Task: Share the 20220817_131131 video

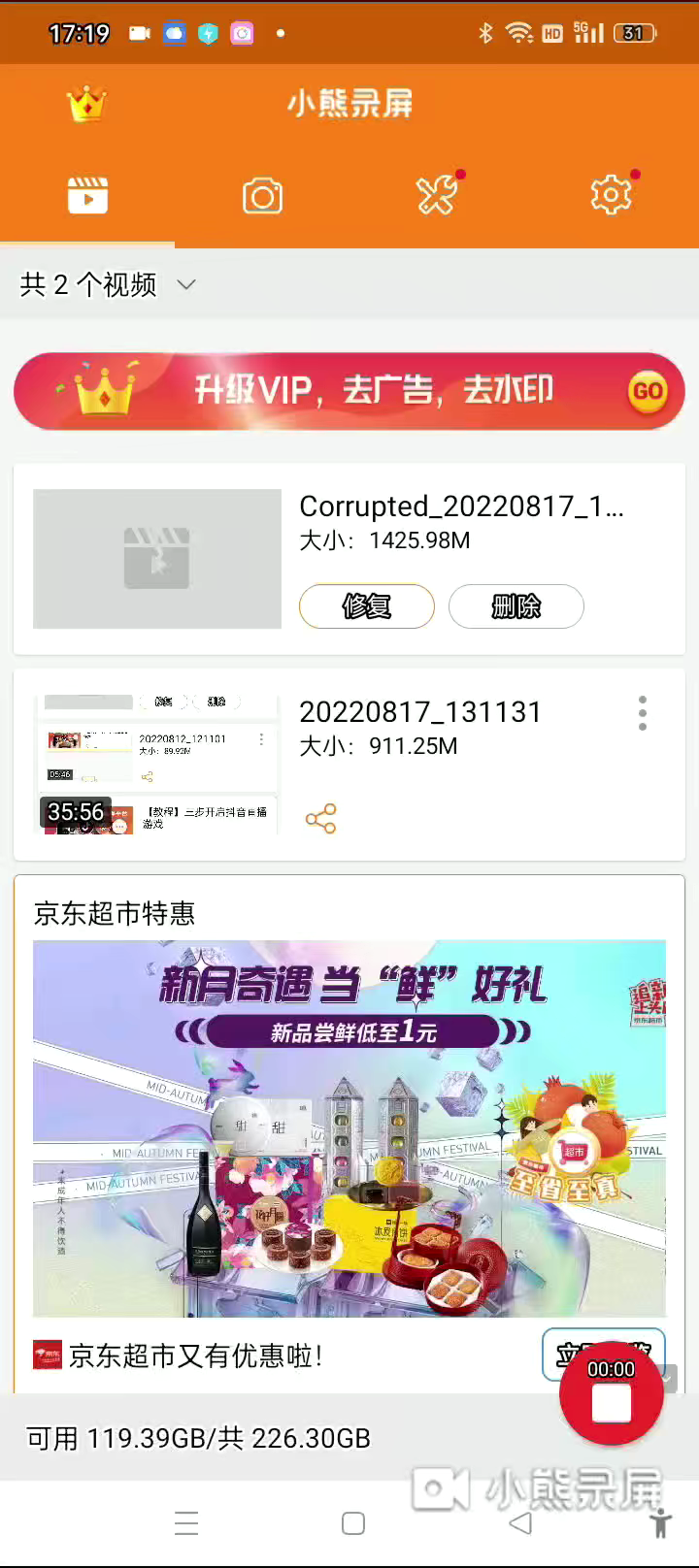Action: [320, 819]
